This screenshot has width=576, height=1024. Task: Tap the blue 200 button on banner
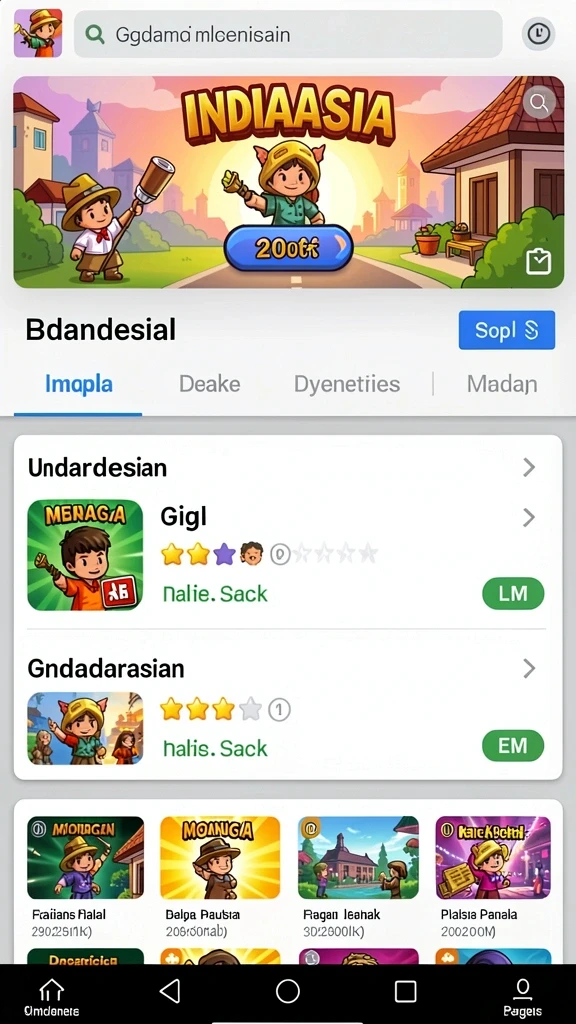[x=288, y=248]
